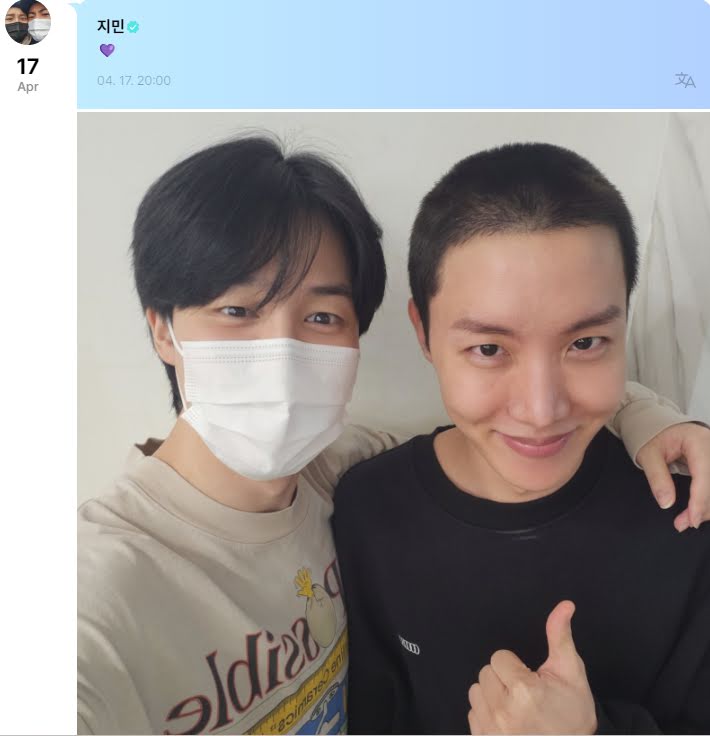The width and height of the screenshot is (710, 736).
Task: Open the poster's profile picture
Action: (28, 22)
